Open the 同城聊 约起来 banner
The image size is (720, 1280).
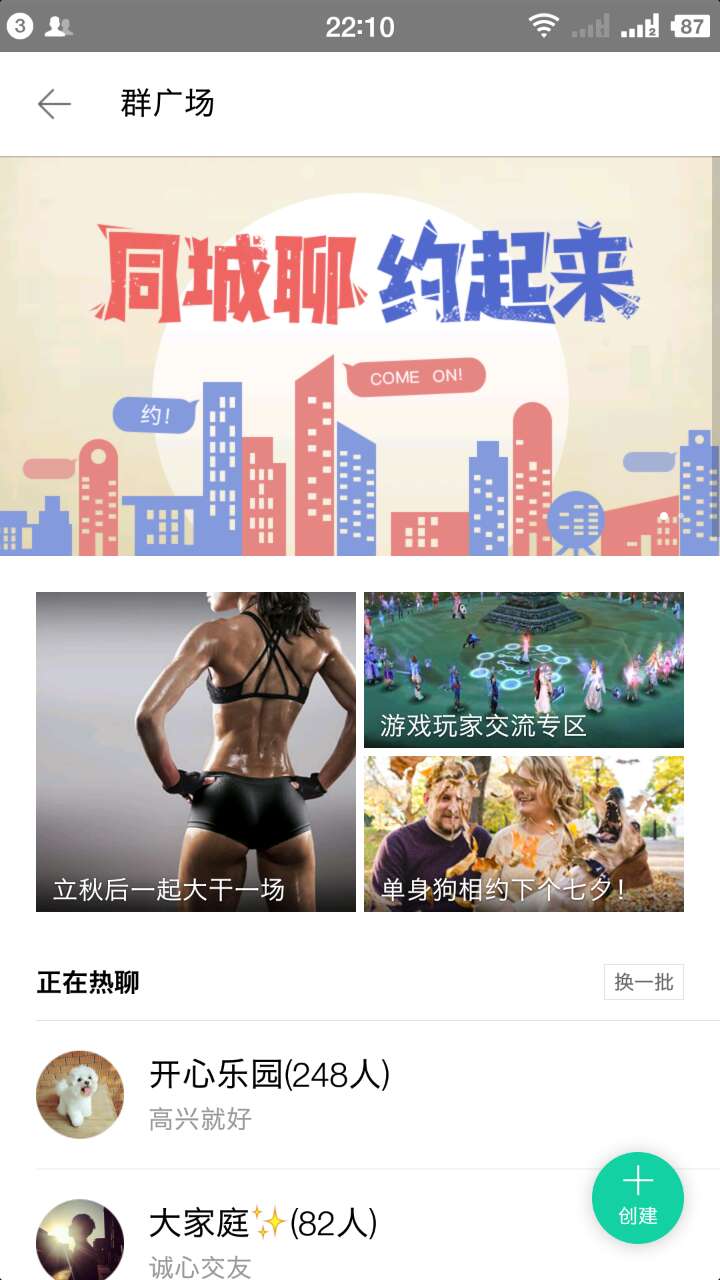pyautogui.click(x=360, y=356)
